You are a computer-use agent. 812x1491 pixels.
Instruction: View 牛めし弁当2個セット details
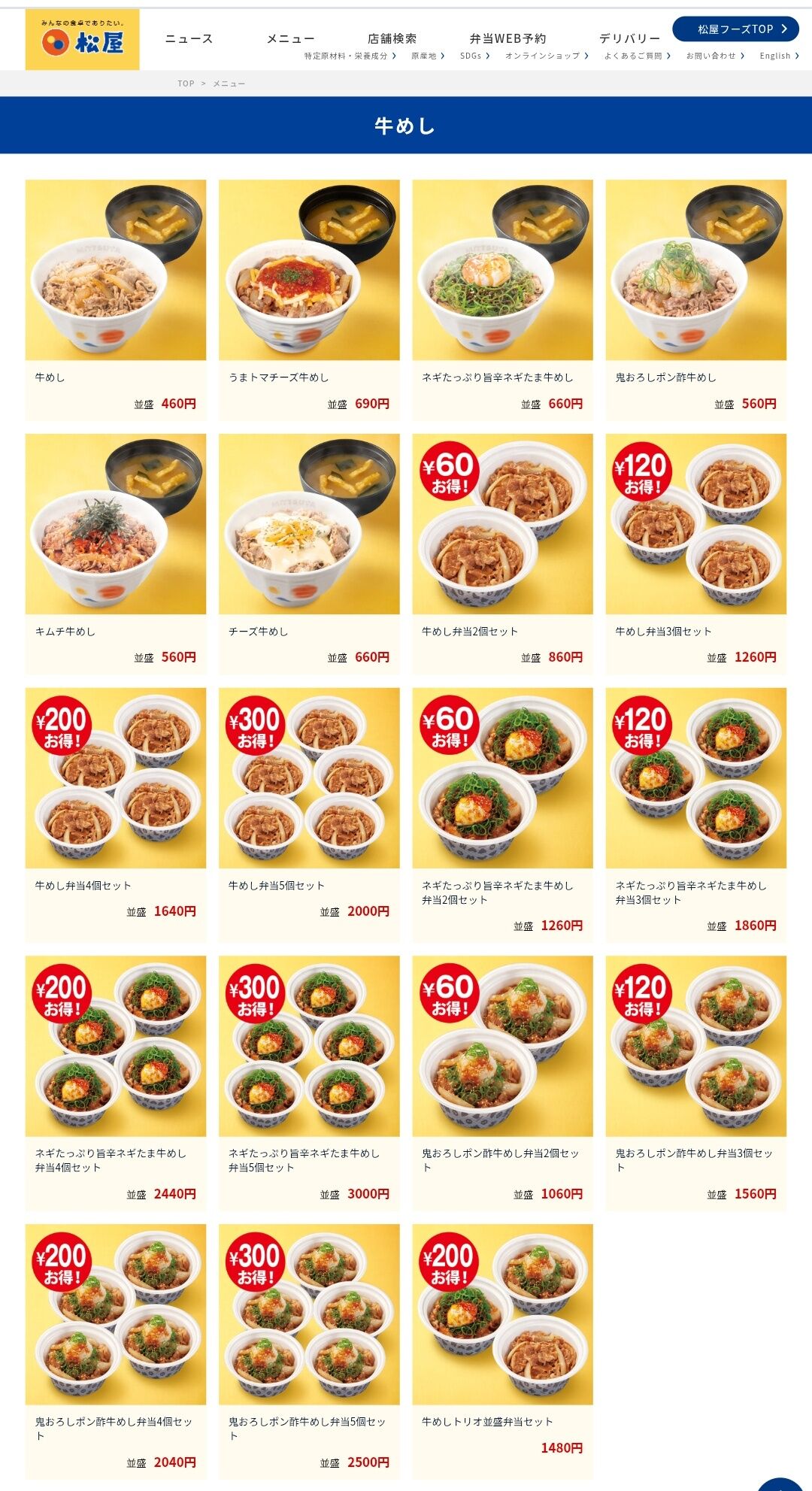(502, 553)
